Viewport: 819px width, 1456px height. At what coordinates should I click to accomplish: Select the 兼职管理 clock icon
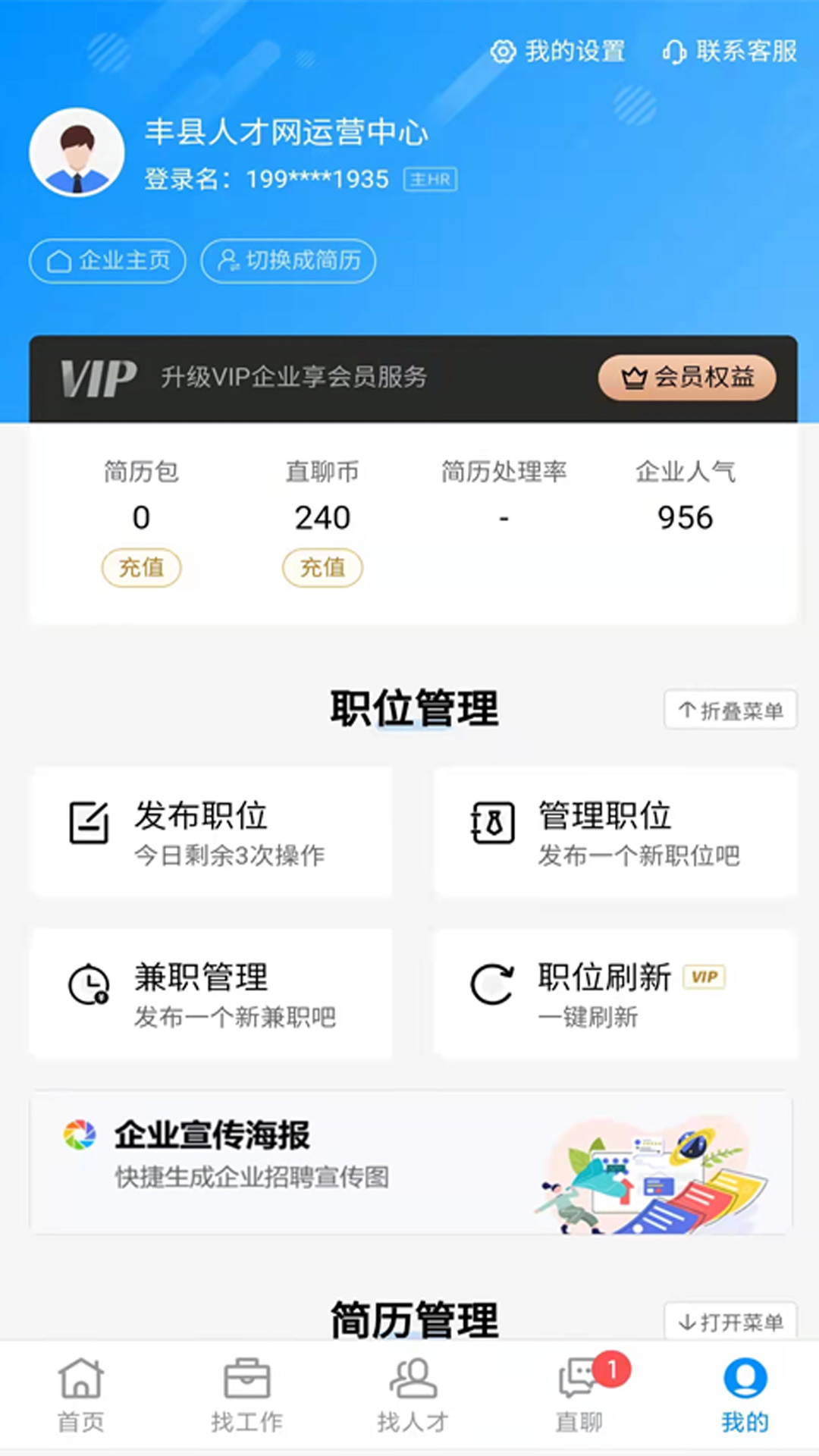point(89,981)
